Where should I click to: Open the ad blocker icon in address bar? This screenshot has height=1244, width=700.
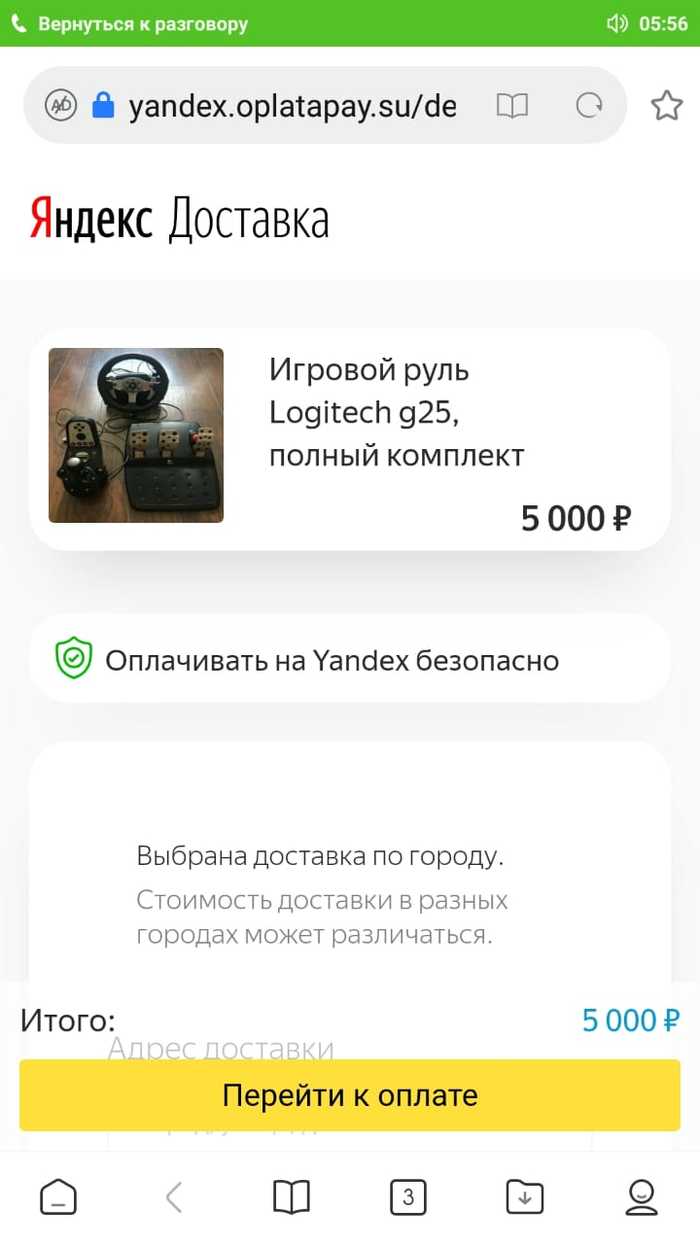point(61,105)
